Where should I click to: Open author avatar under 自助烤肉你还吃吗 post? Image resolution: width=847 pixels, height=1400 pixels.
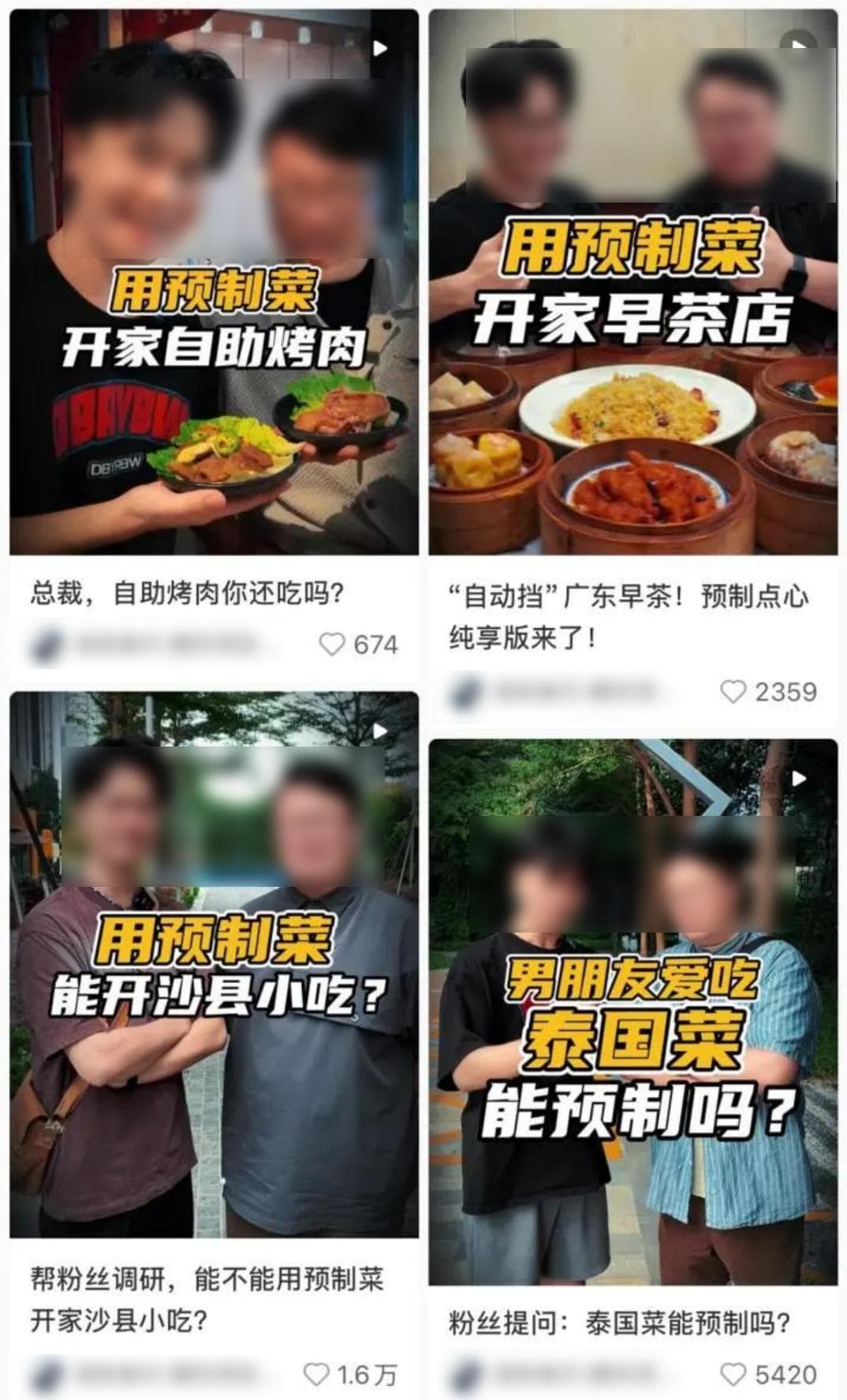(44, 645)
